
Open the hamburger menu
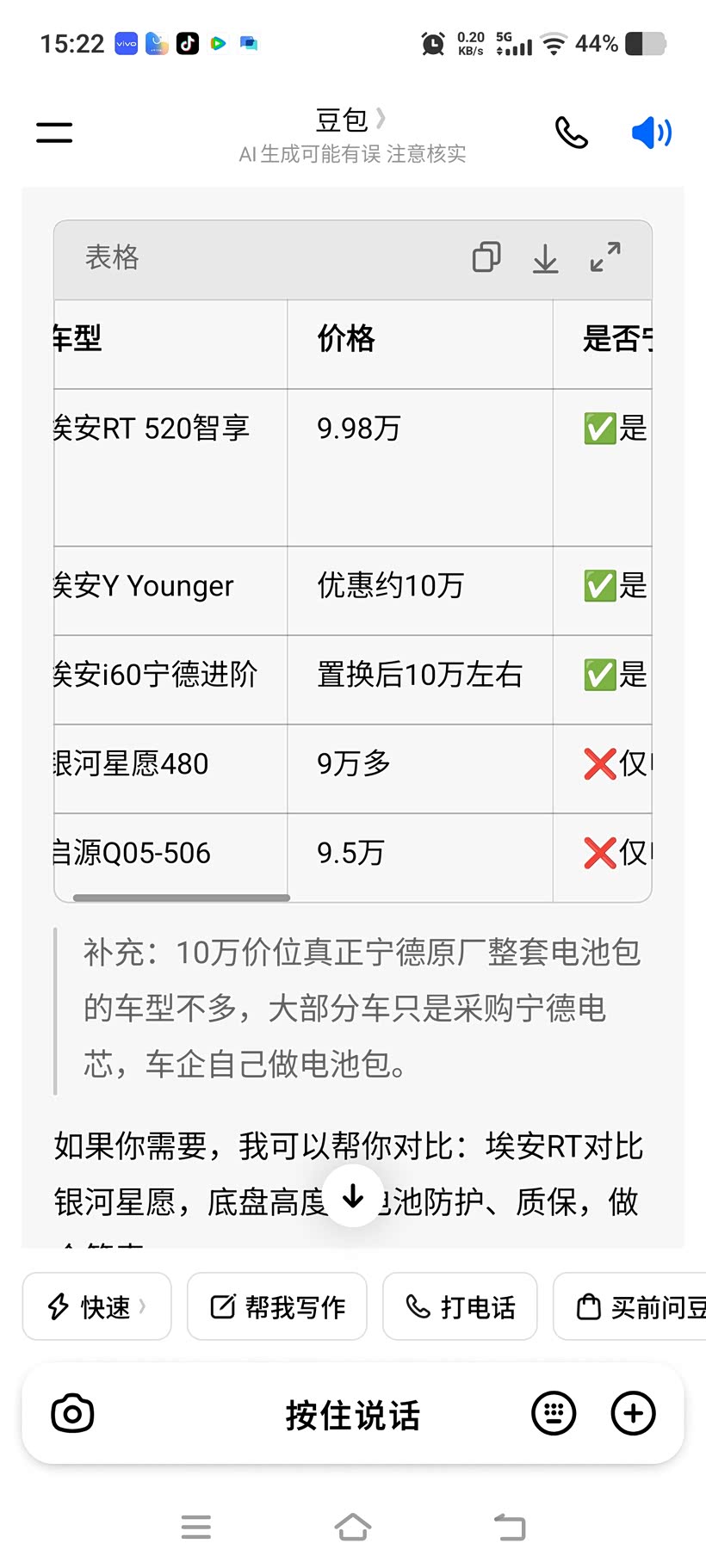click(x=54, y=132)
